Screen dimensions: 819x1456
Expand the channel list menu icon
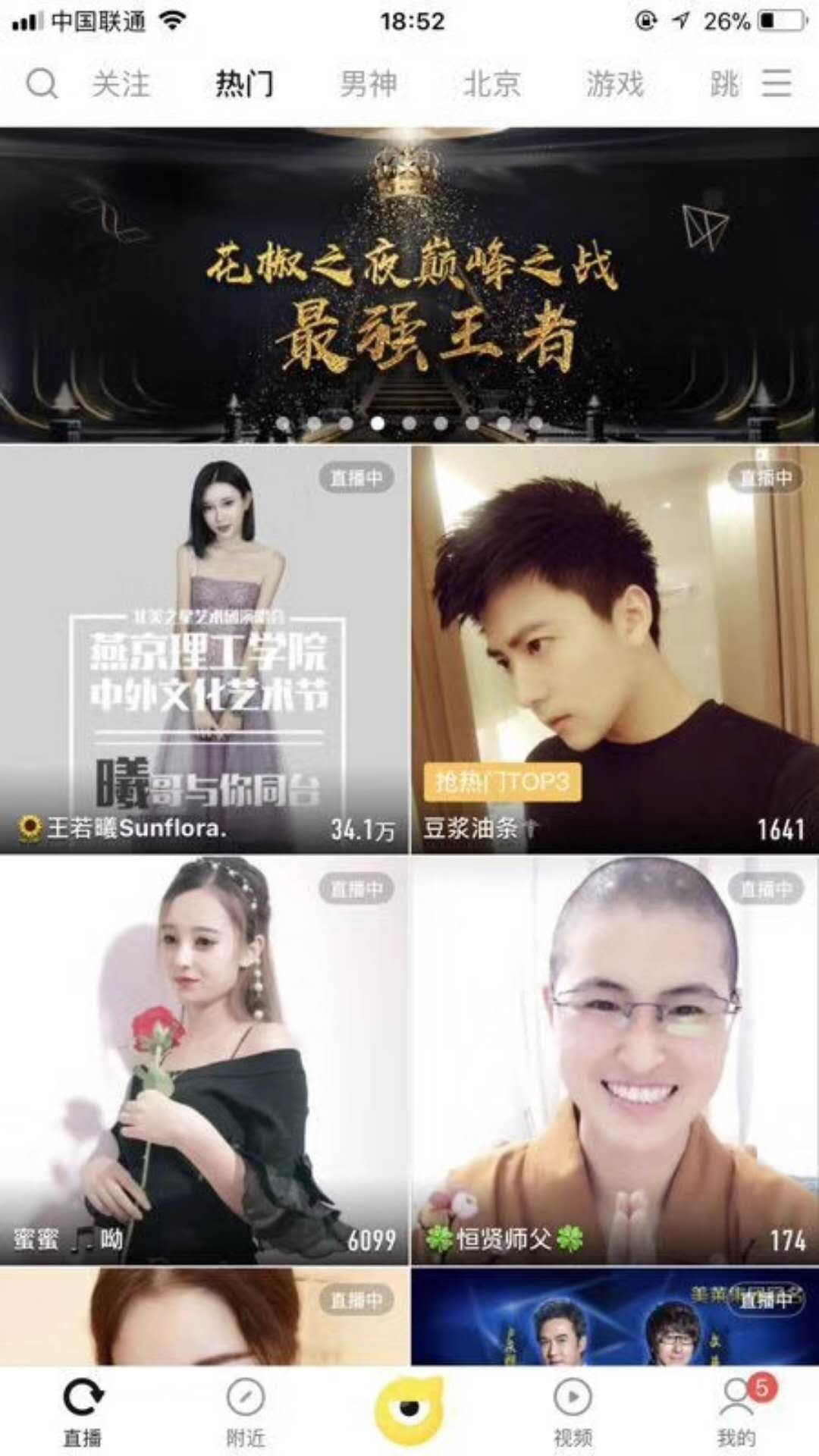click(777, 83)
